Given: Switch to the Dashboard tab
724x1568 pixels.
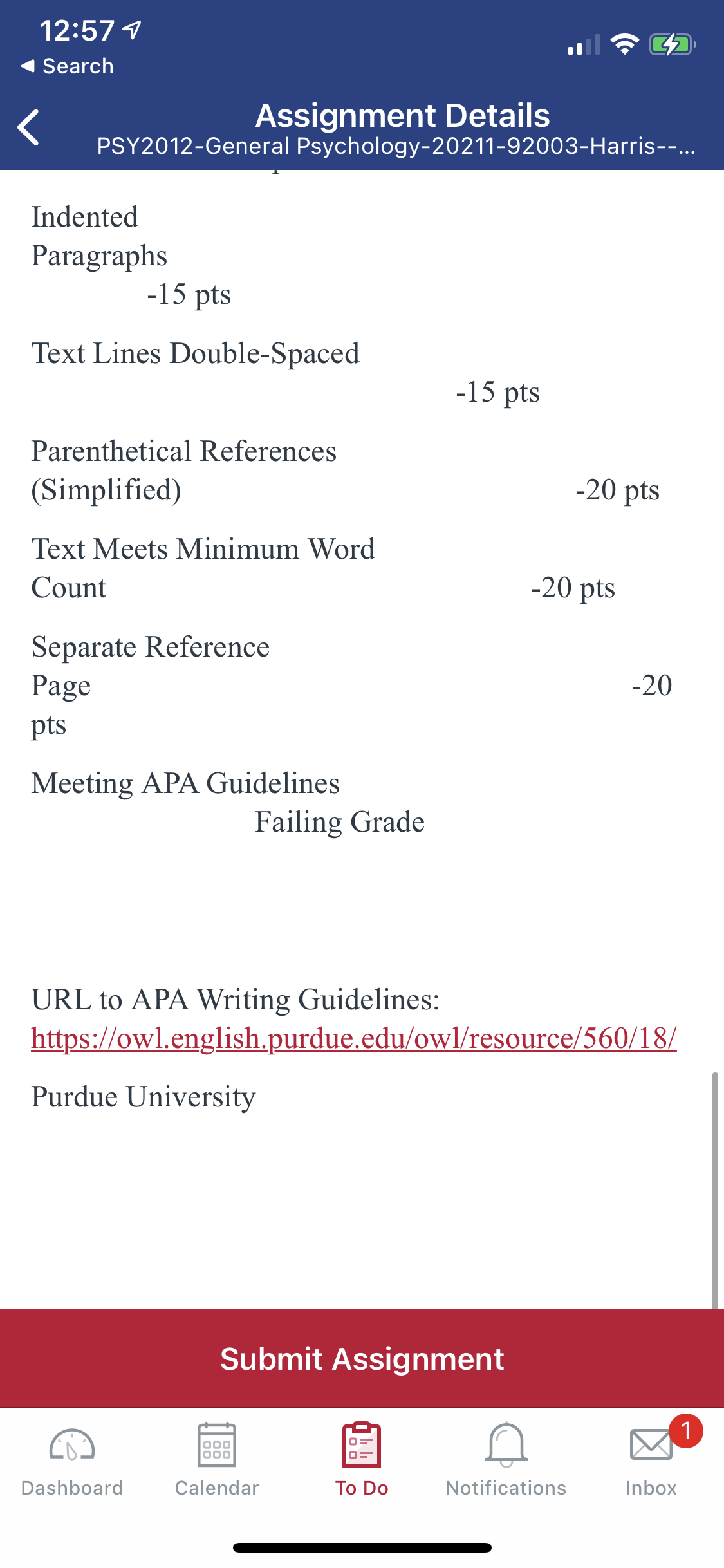Looking at the screenshot, I should pos(72,1460).
